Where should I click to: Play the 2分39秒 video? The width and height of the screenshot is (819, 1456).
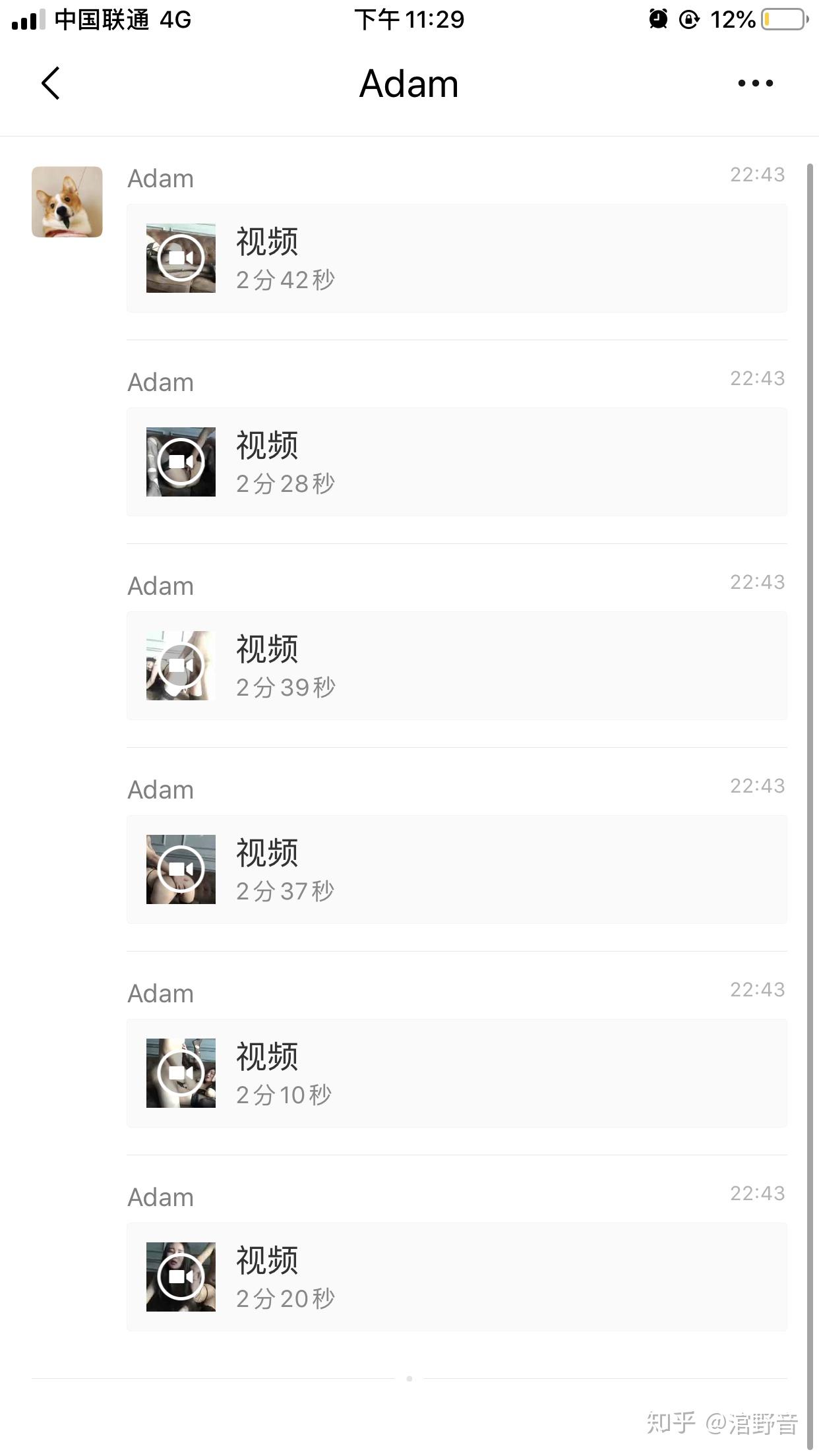(181, 665)
